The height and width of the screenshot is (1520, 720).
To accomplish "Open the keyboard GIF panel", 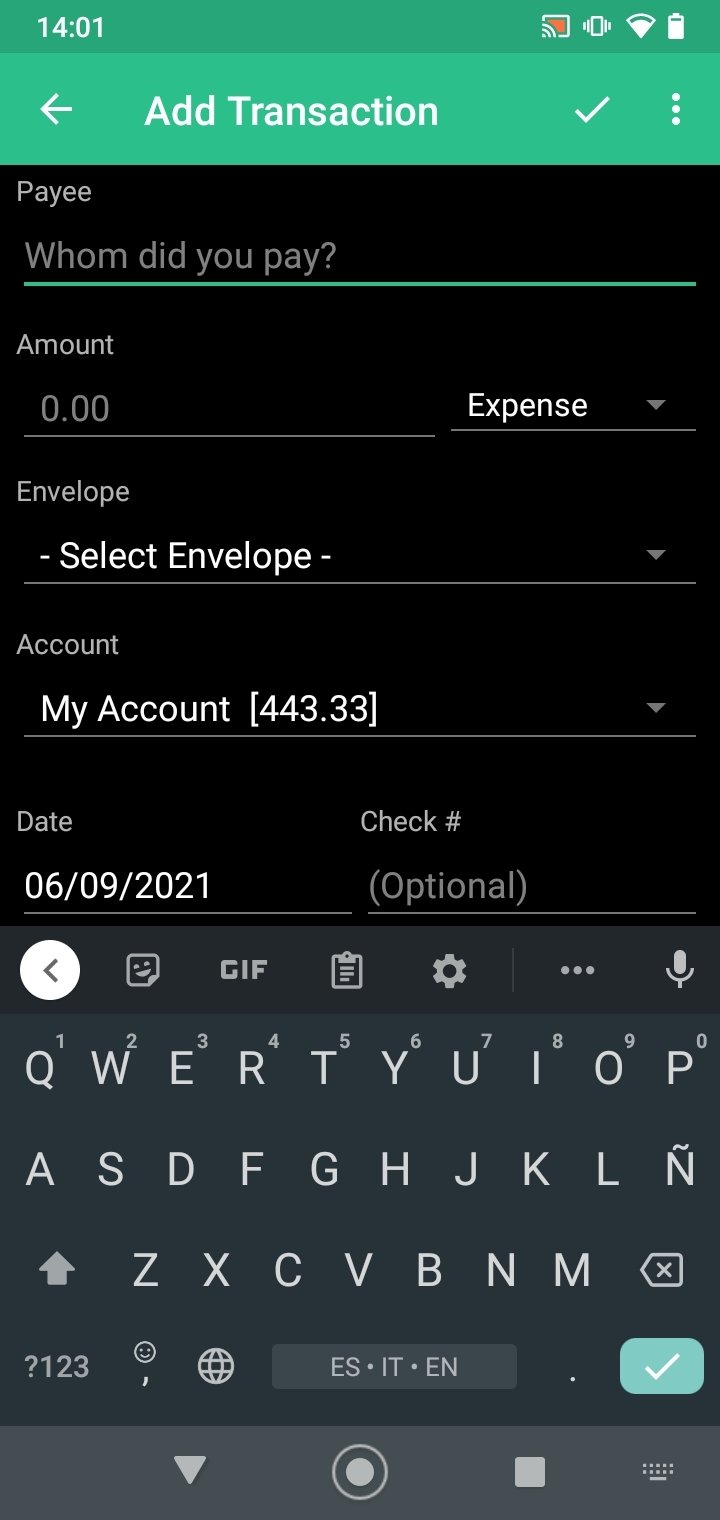I will [243, 970].
